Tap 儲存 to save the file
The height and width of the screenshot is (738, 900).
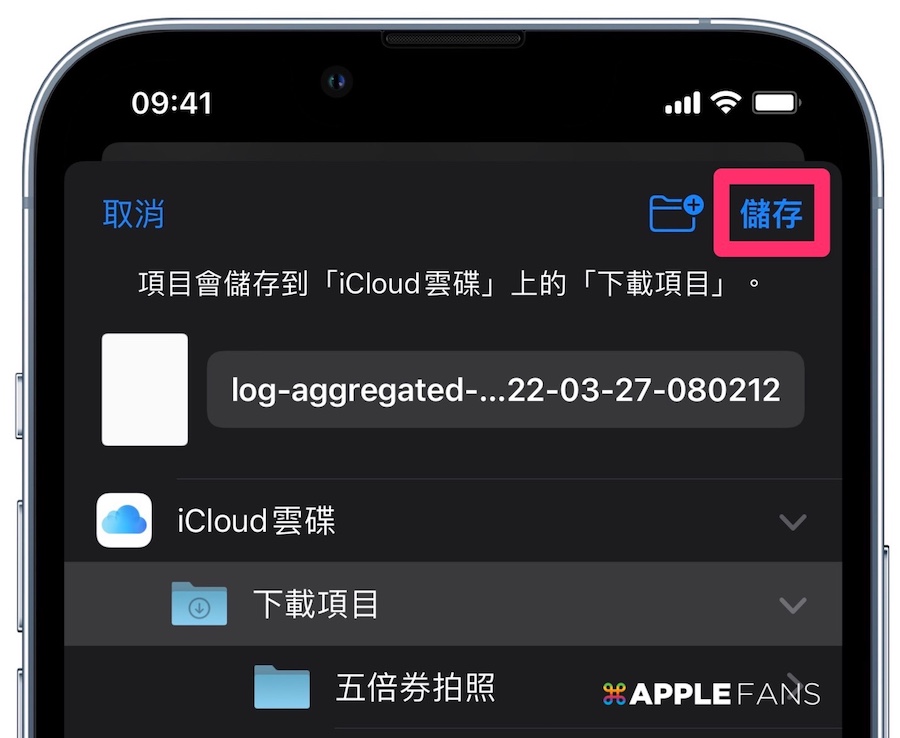point(771,214)
